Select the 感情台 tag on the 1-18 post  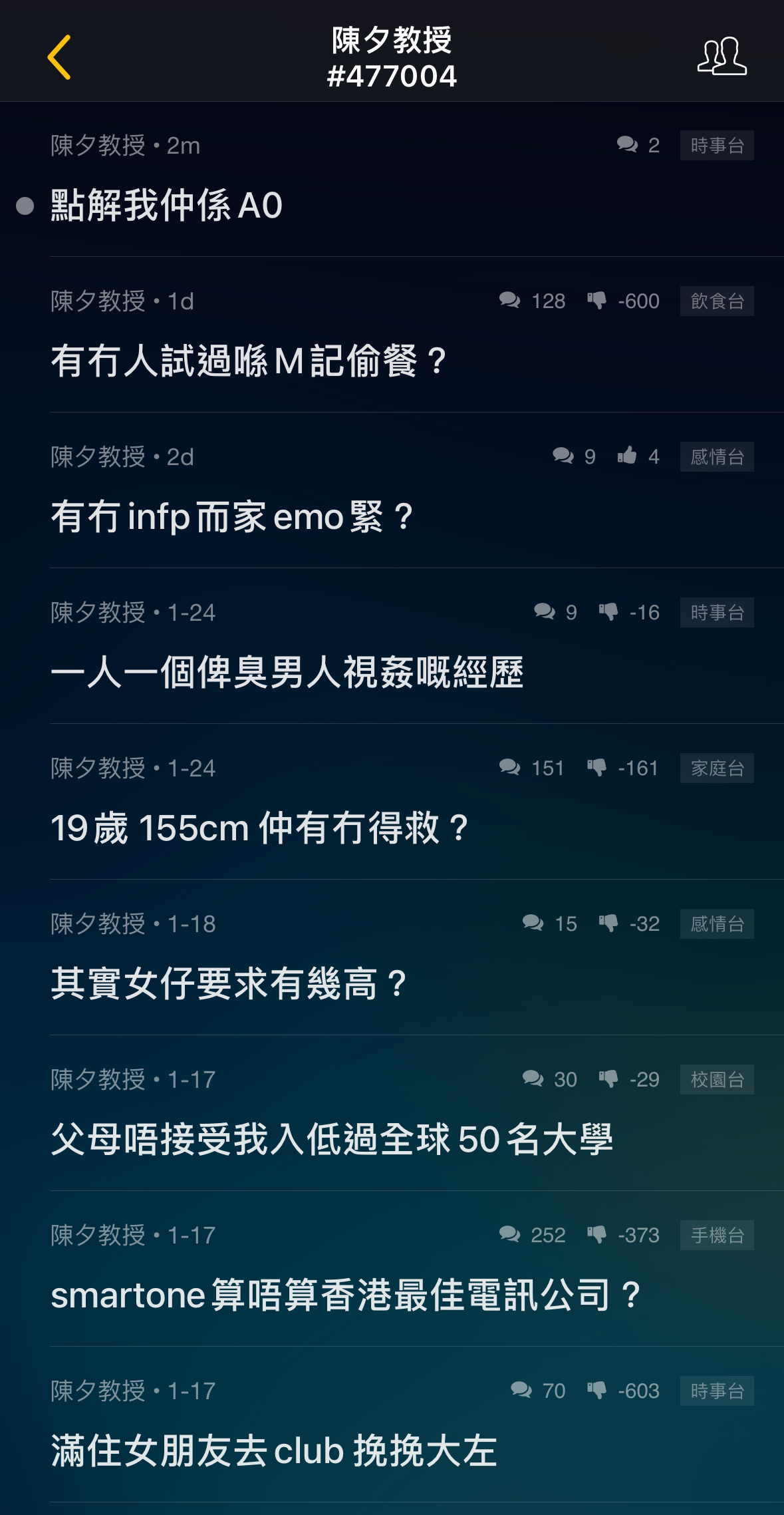pos(717,924)
